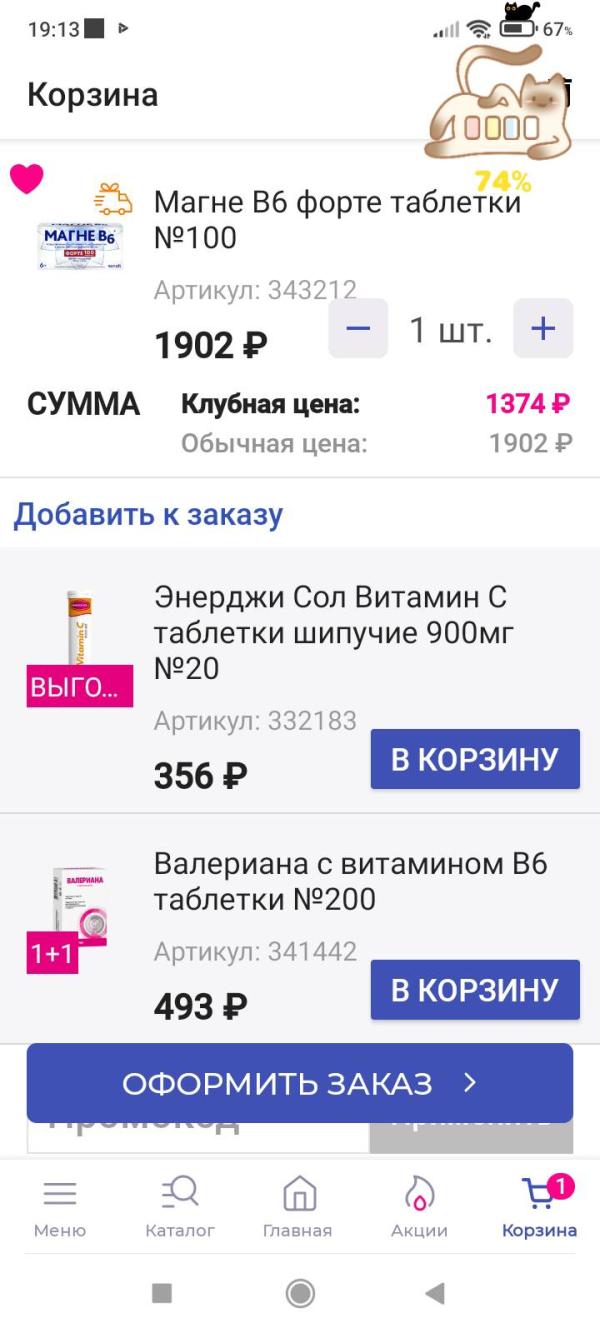Go to the system home screen

pos(300,1294)
